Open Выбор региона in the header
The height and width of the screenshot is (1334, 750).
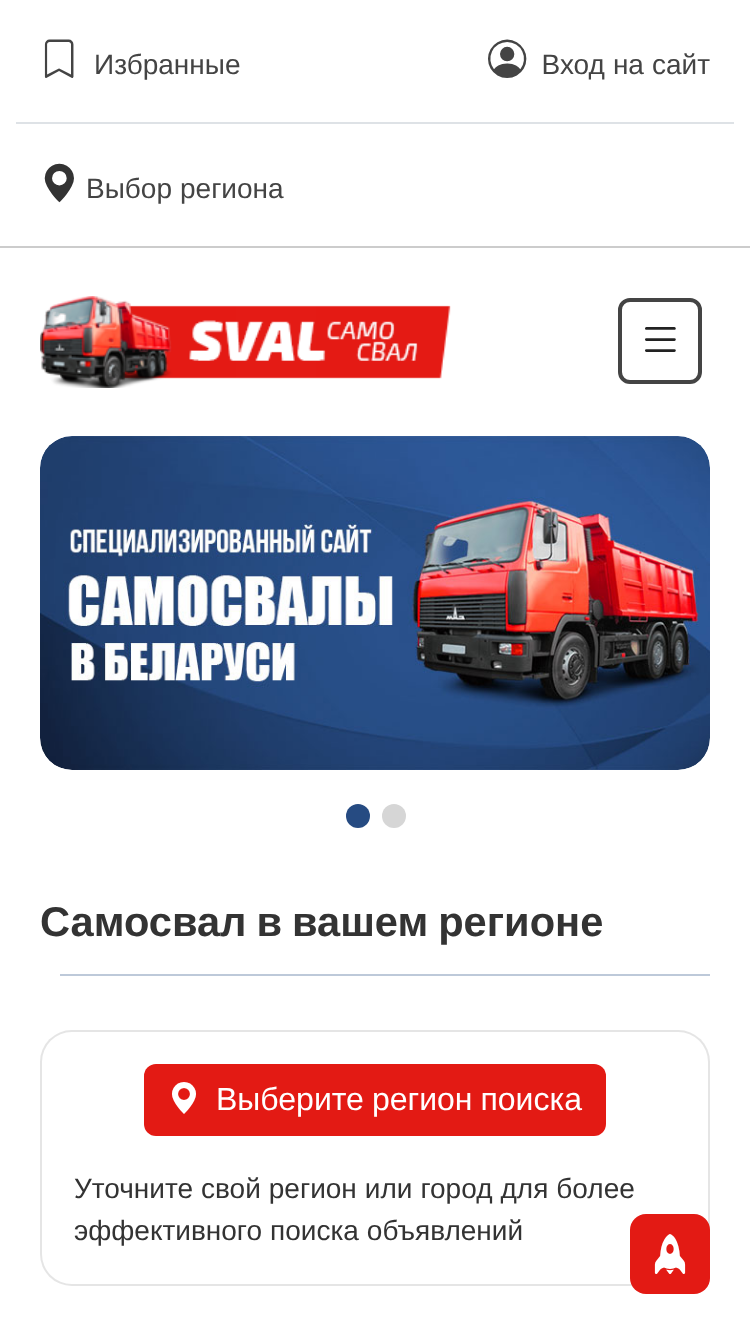164,186
